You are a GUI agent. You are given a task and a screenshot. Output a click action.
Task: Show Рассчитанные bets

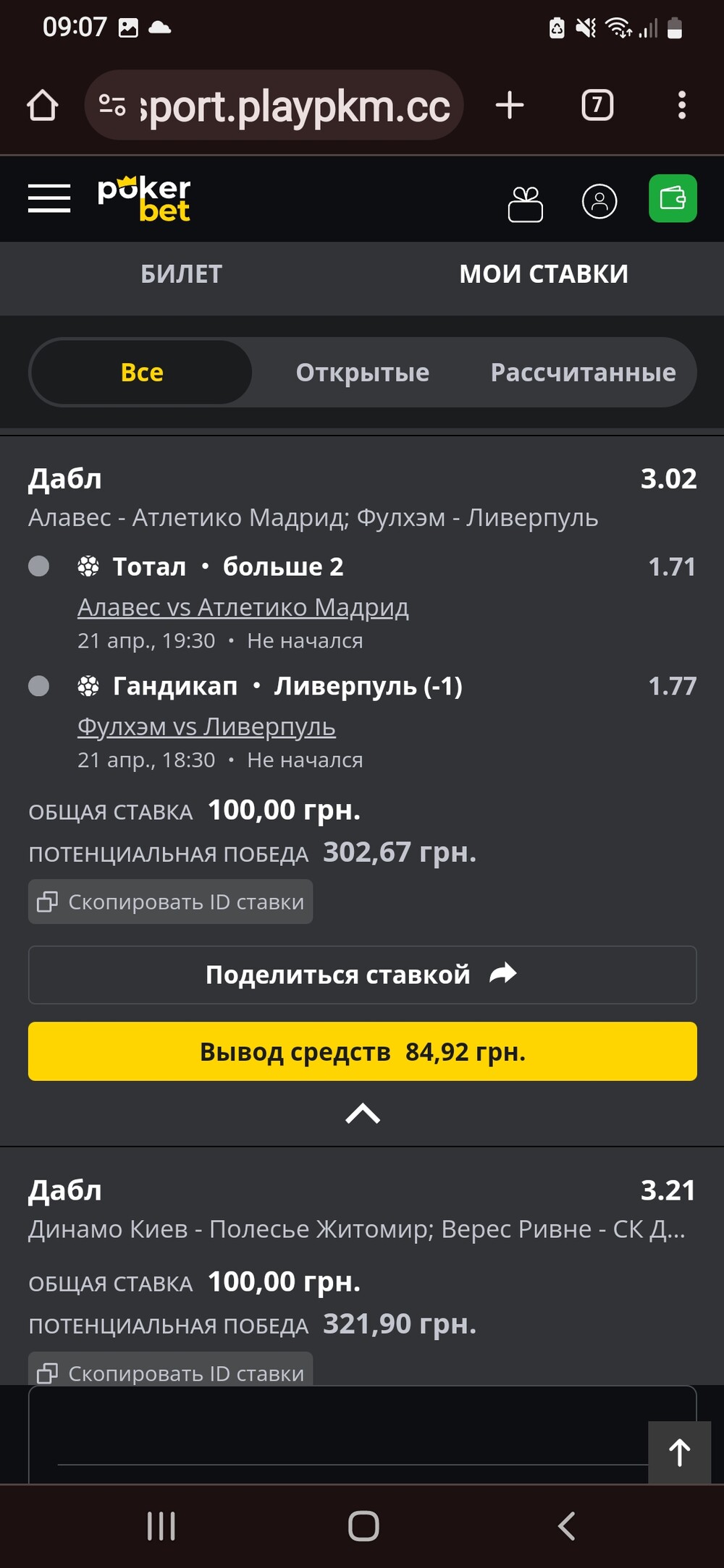point(584,373)
